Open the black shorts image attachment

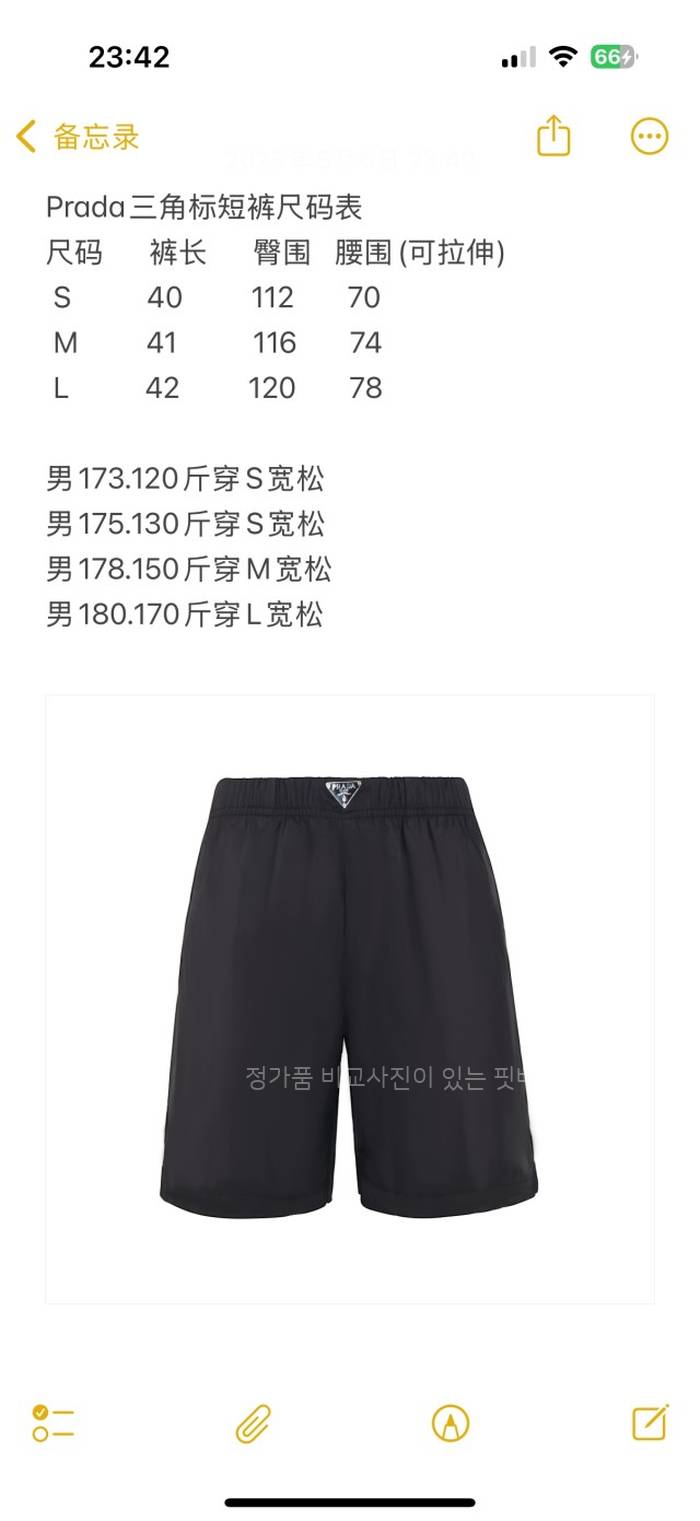349,998
